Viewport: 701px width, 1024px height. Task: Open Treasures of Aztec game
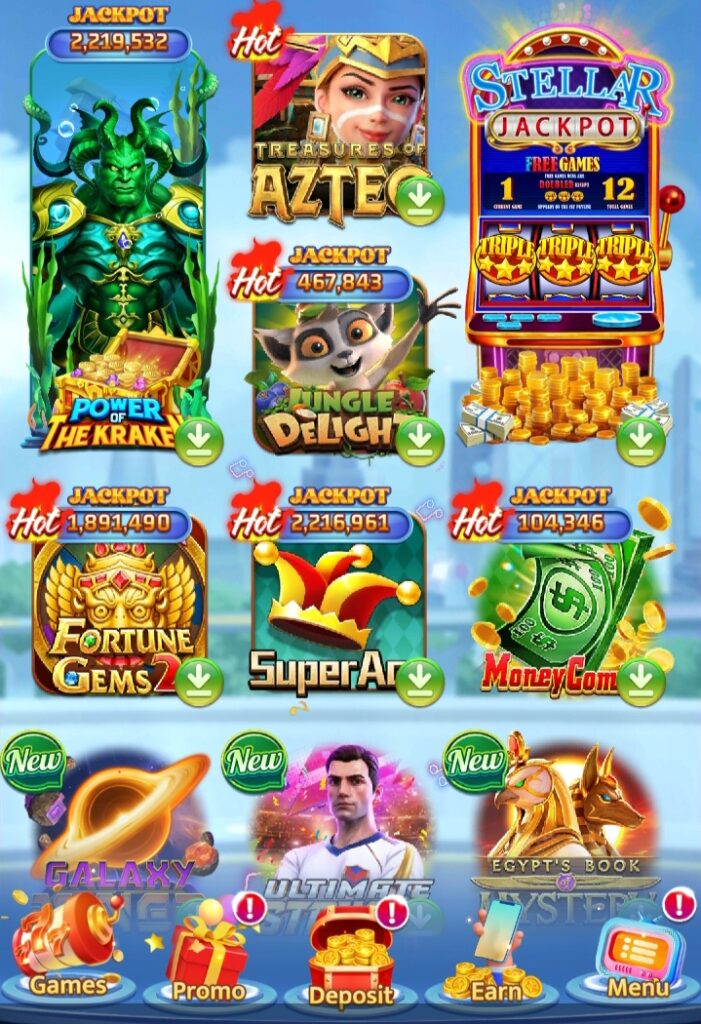pyautogui.click(x=340, y=130)
